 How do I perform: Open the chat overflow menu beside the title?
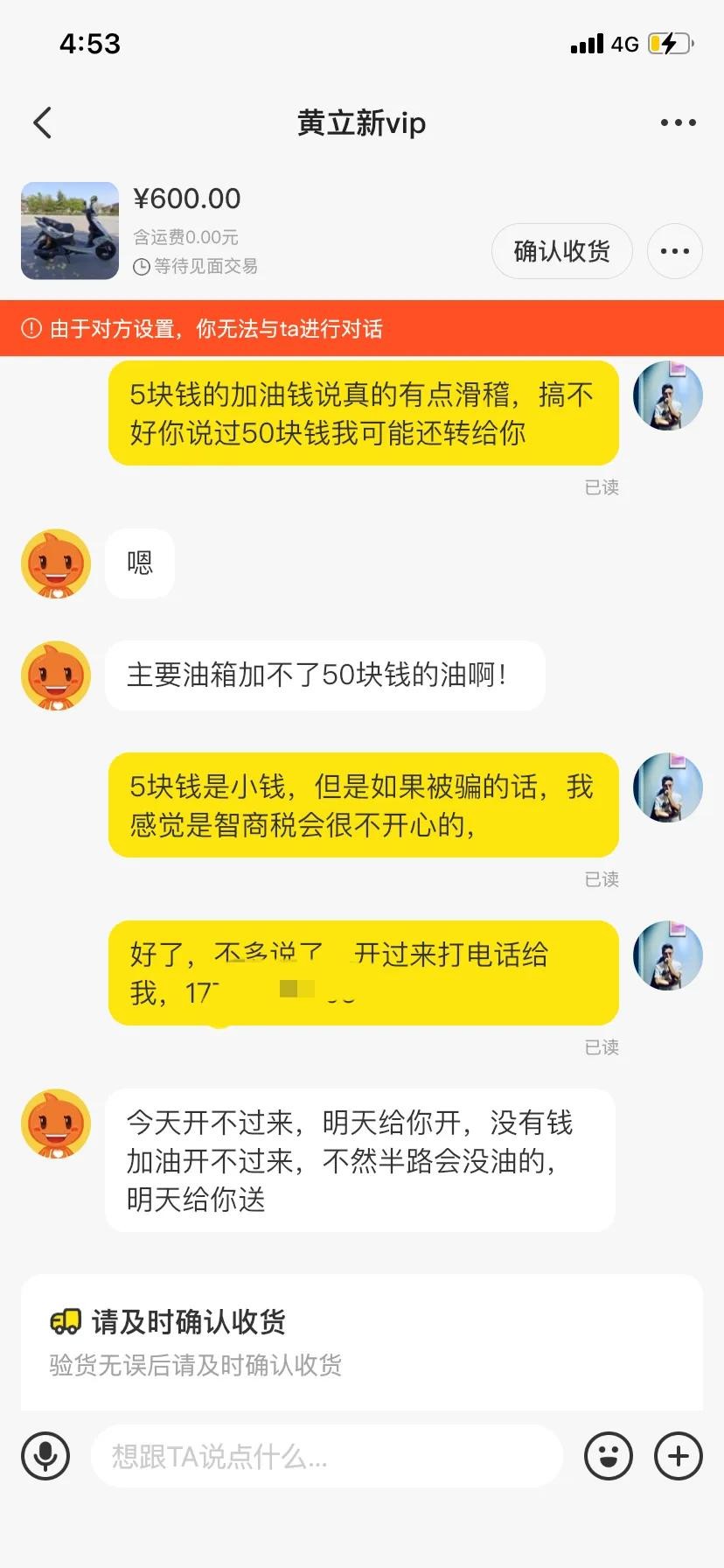point(678,123)
